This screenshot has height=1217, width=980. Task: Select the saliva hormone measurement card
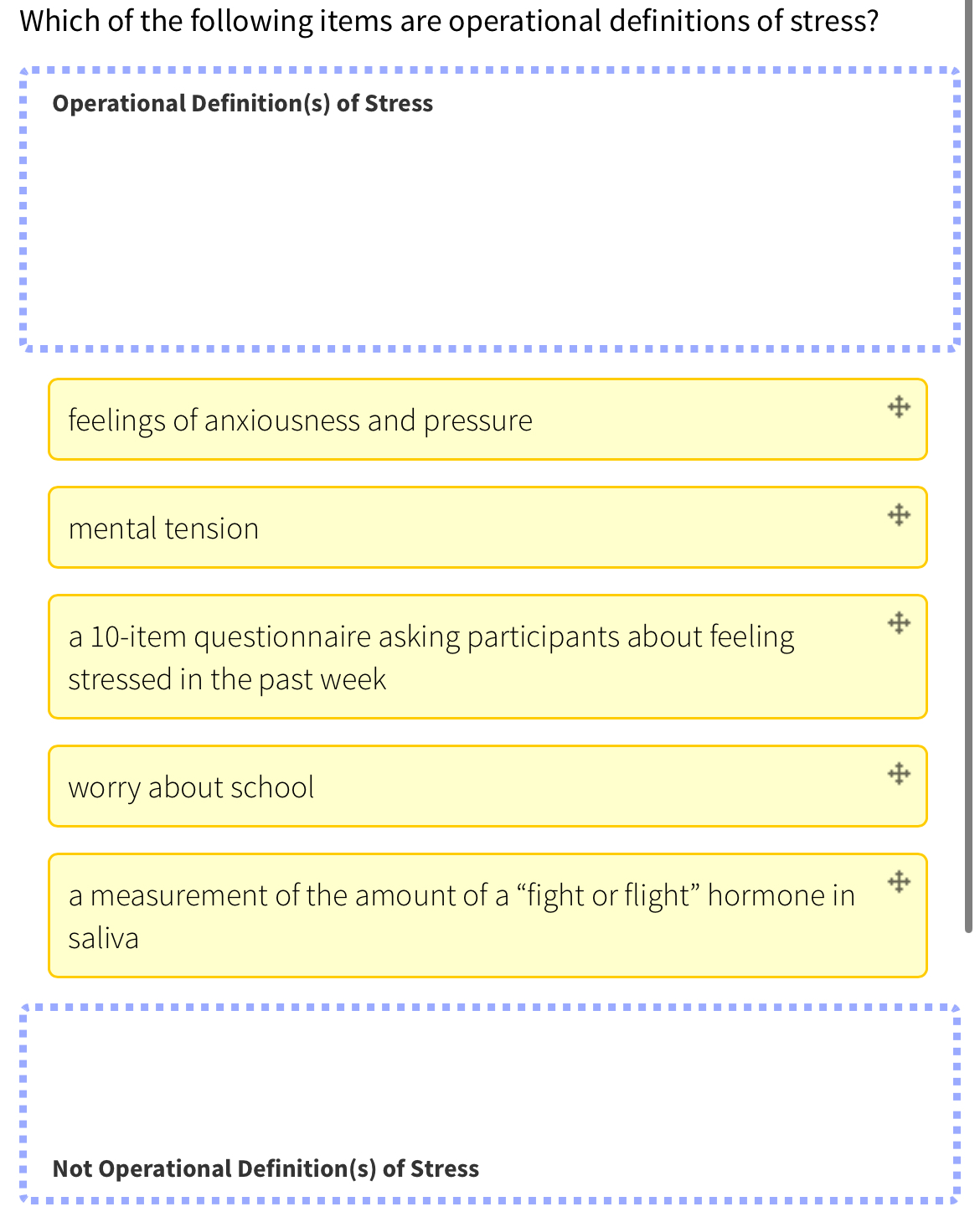487,916
